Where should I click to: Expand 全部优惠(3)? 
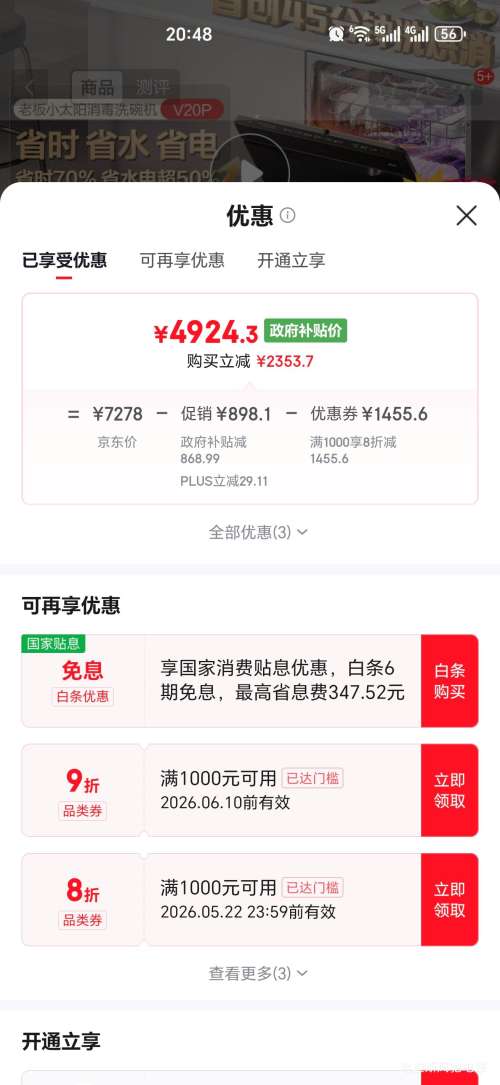coord(258,532)
